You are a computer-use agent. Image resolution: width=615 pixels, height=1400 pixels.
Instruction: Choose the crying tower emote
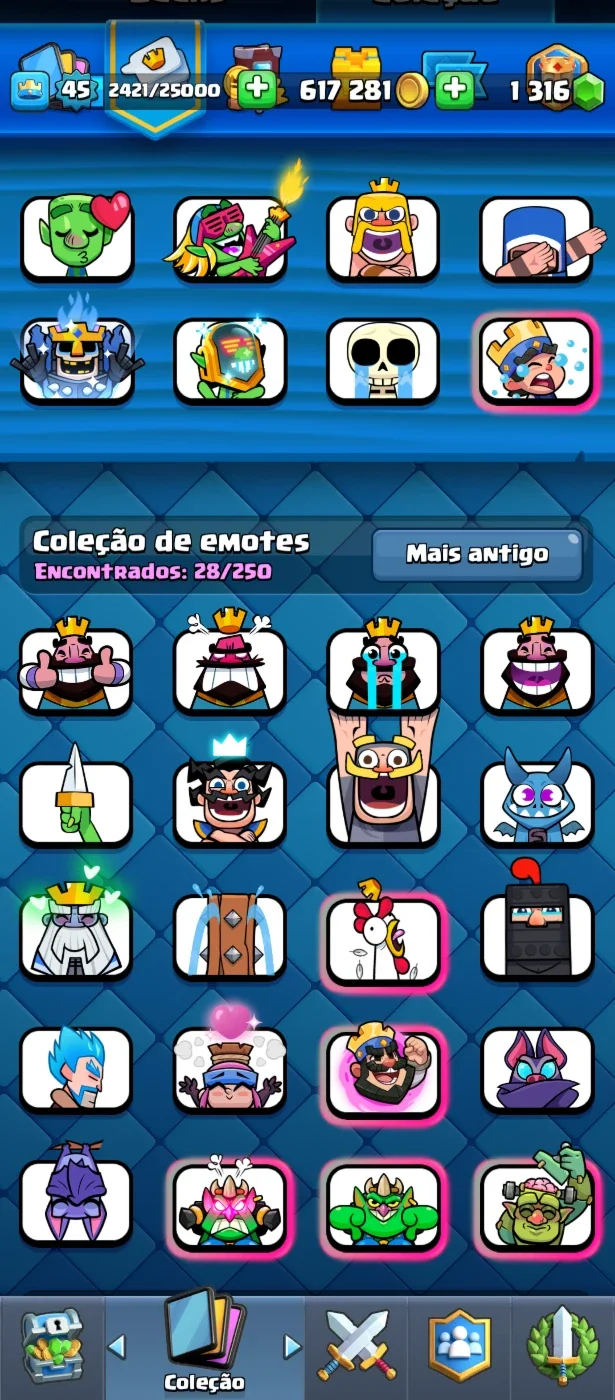[230, 936]
